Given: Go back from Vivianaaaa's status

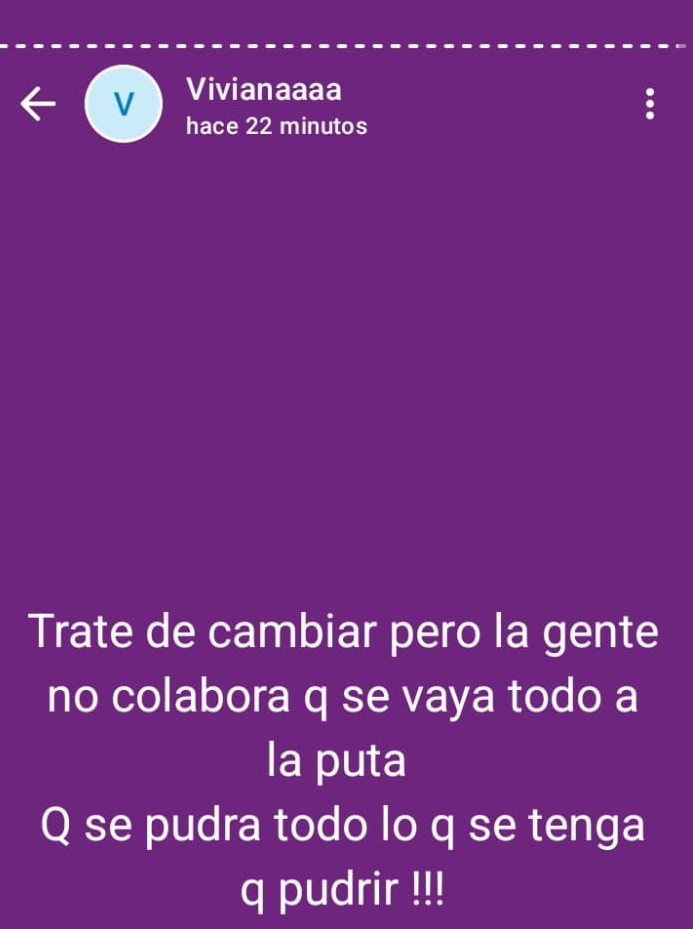Looking at the screenshot, I should click(x=36, y=104).
